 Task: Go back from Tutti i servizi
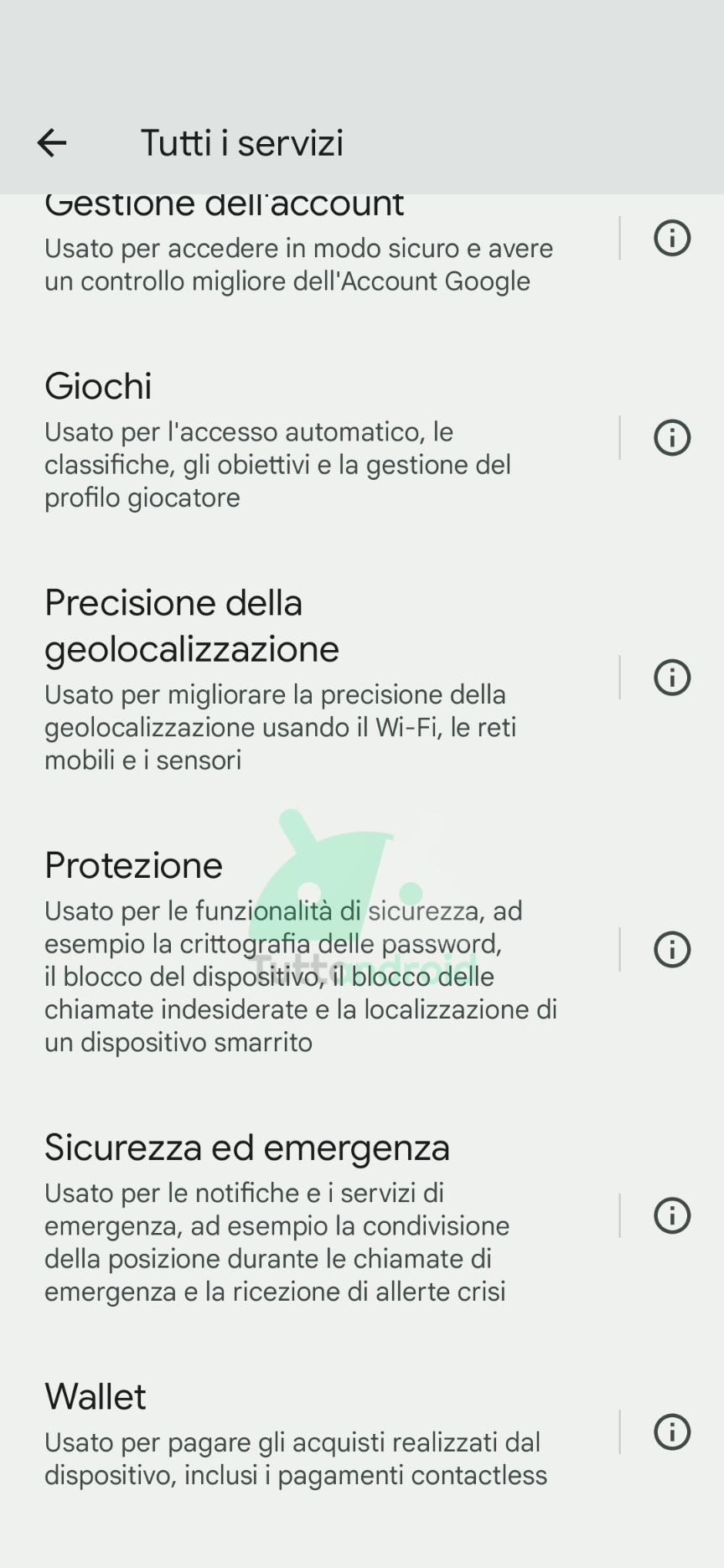52,143
